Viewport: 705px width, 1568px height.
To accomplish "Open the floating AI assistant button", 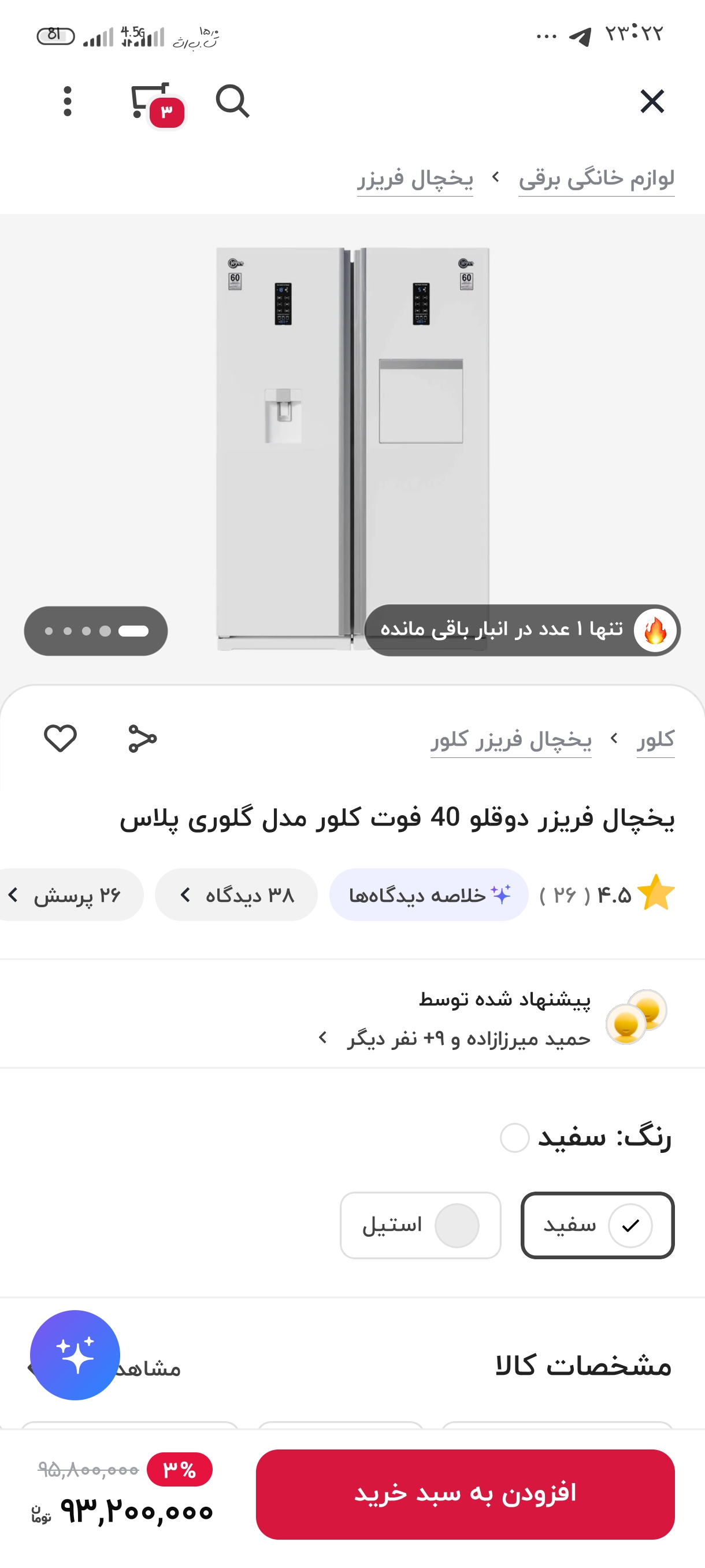I will click(x=75, y=1355).
